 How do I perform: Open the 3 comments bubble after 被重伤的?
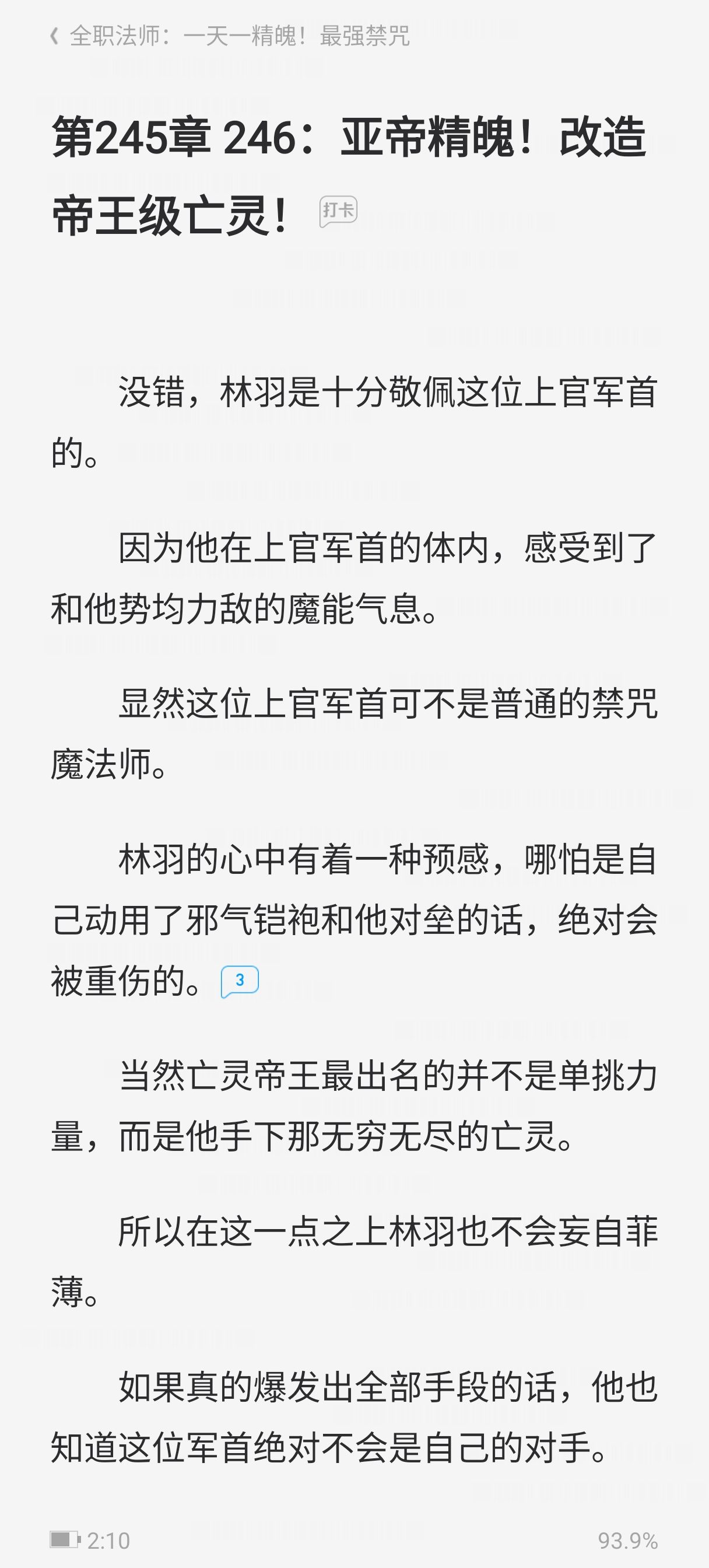point(240,981)
